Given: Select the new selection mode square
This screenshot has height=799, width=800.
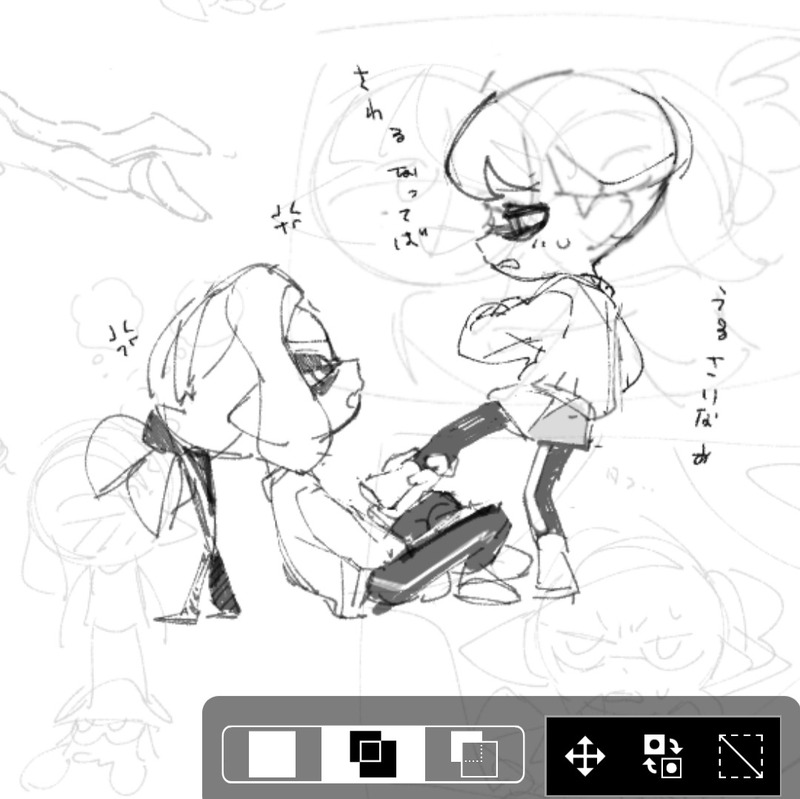Looking at the screenshot, I should (272, 754).
